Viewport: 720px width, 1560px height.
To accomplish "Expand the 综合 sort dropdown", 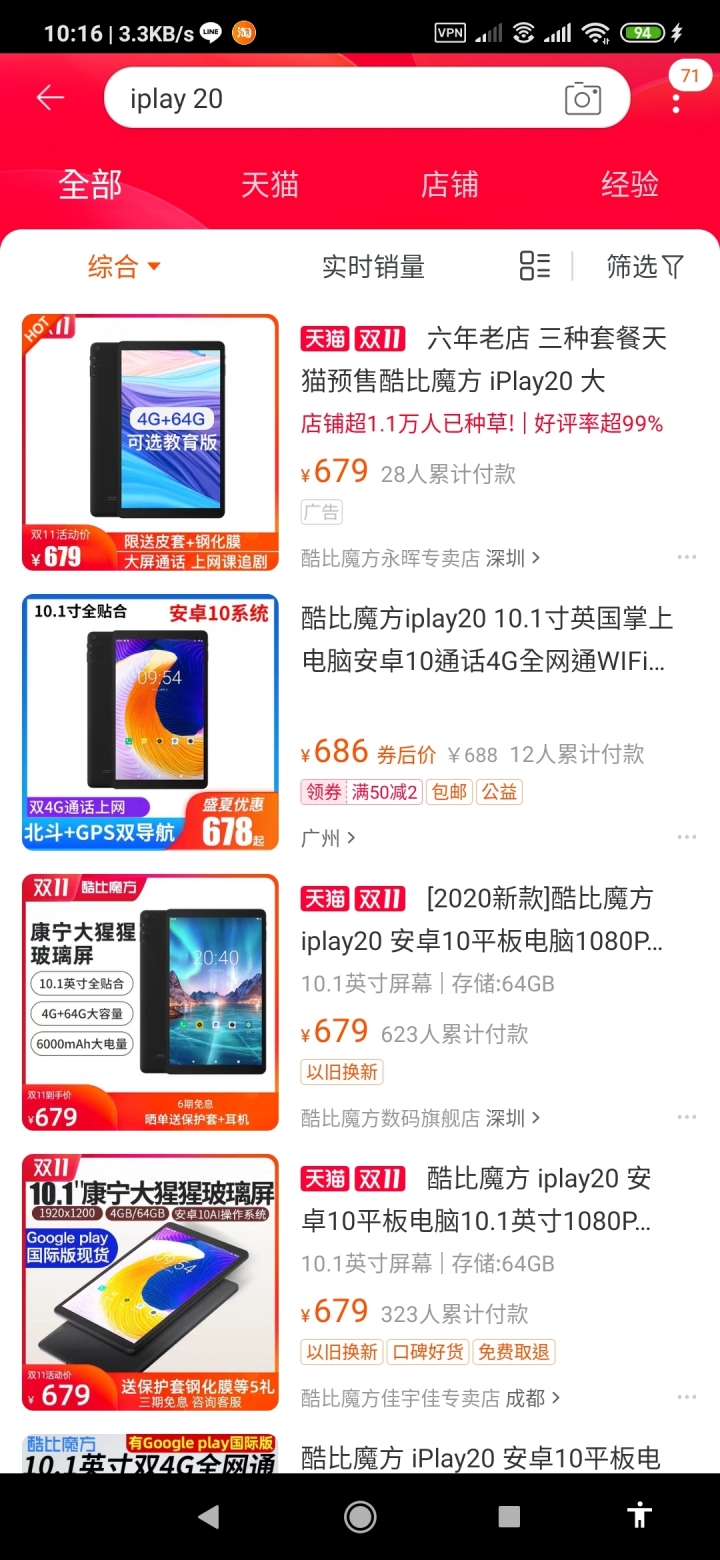I will coord(124,266).
